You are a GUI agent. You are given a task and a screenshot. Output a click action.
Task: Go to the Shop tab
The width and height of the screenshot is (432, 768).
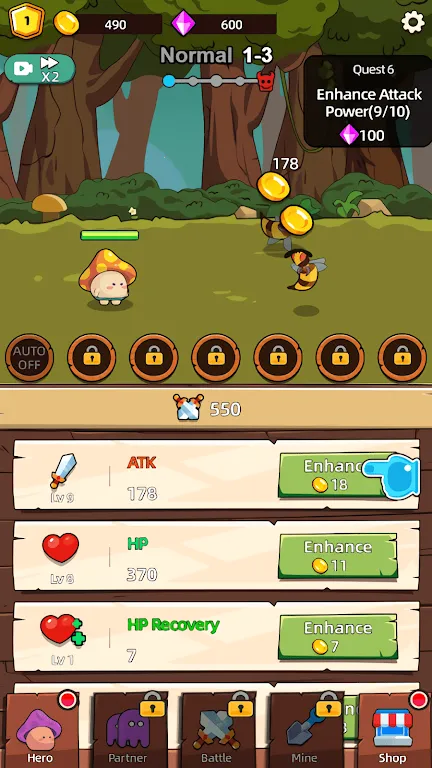pyautogui.click(x=393, y=731)
